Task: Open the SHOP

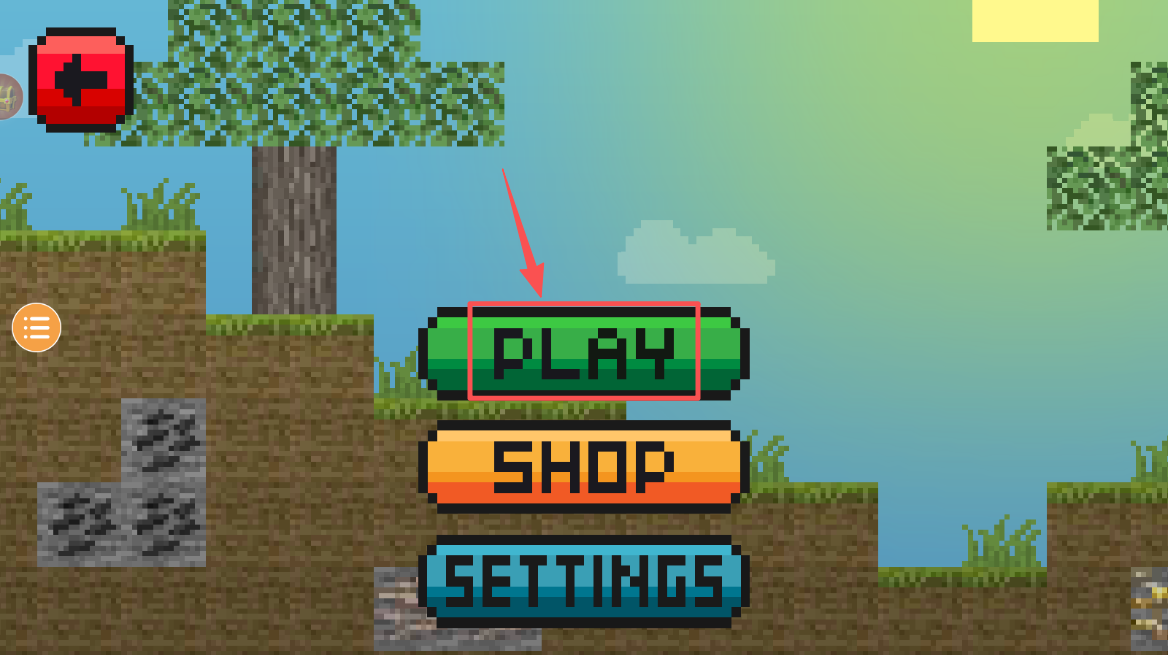Action: click(583, 466)
